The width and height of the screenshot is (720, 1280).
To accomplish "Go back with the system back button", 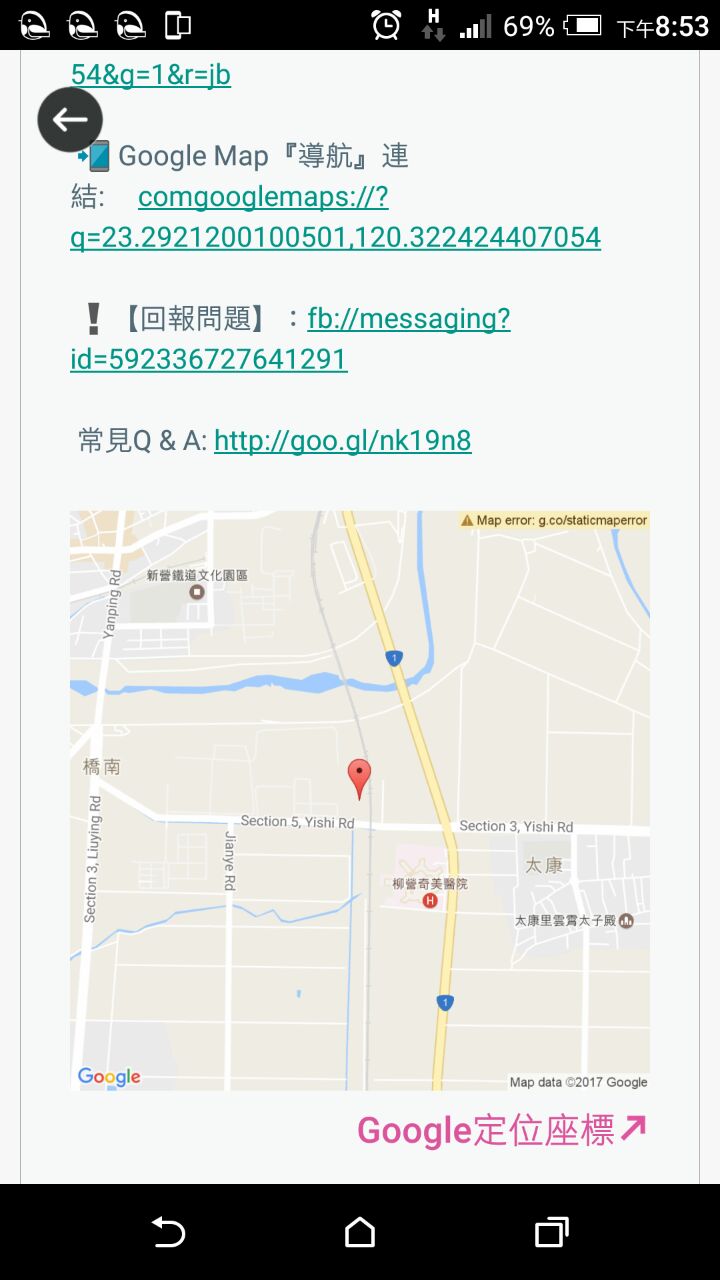I will pyautogui.click(x=168, y=1232).
